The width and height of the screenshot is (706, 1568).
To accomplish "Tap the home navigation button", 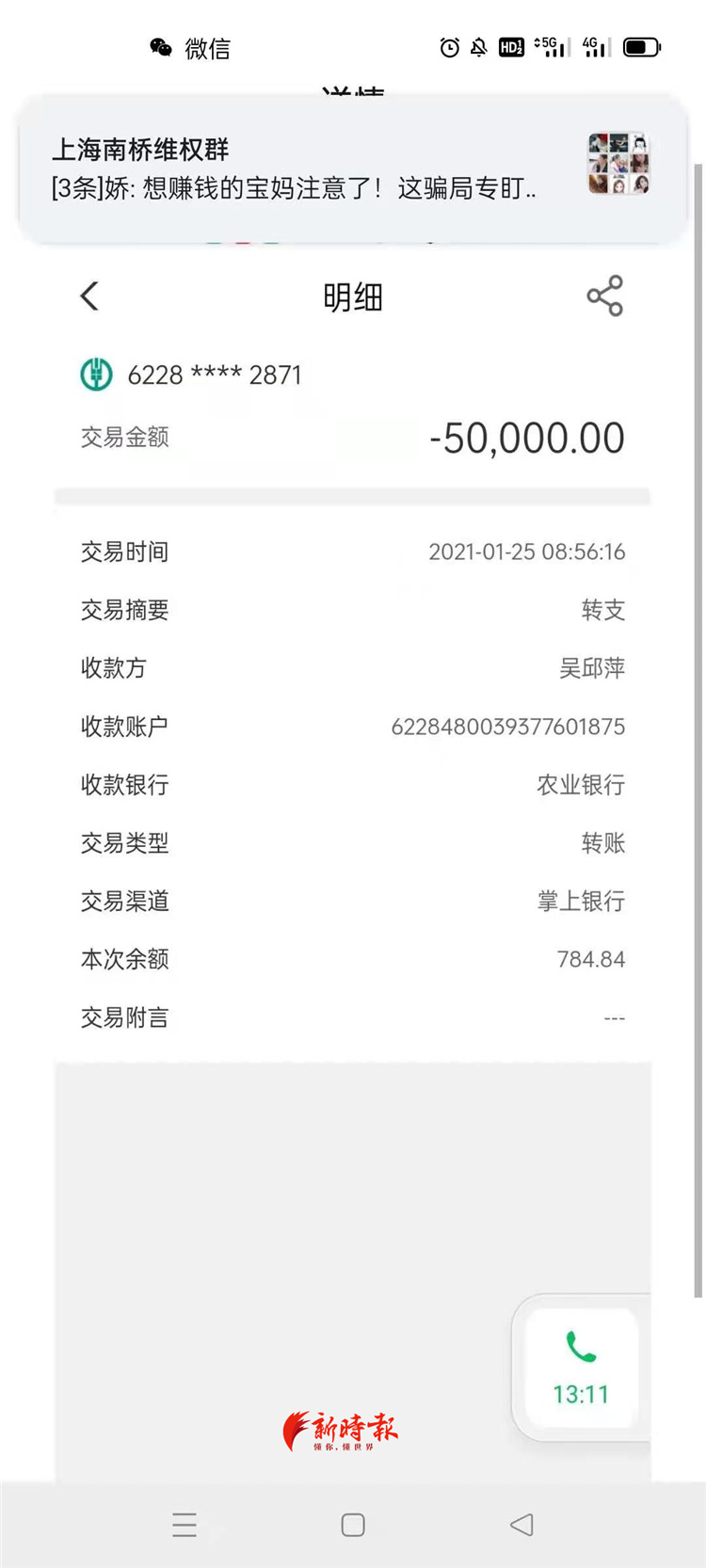I will pyautogui.click(x=353, y=1526).
